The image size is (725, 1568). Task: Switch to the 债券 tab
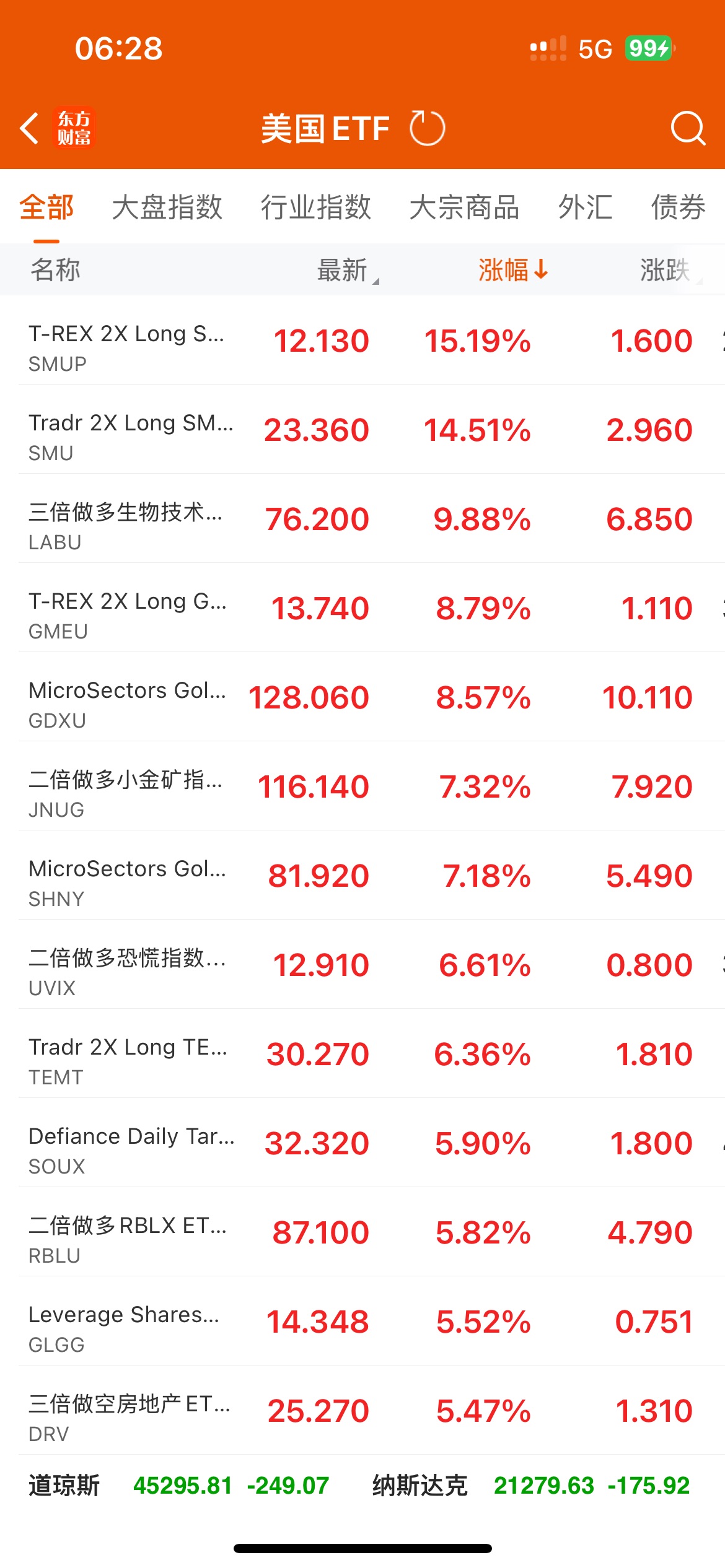[x=678, y=207]
